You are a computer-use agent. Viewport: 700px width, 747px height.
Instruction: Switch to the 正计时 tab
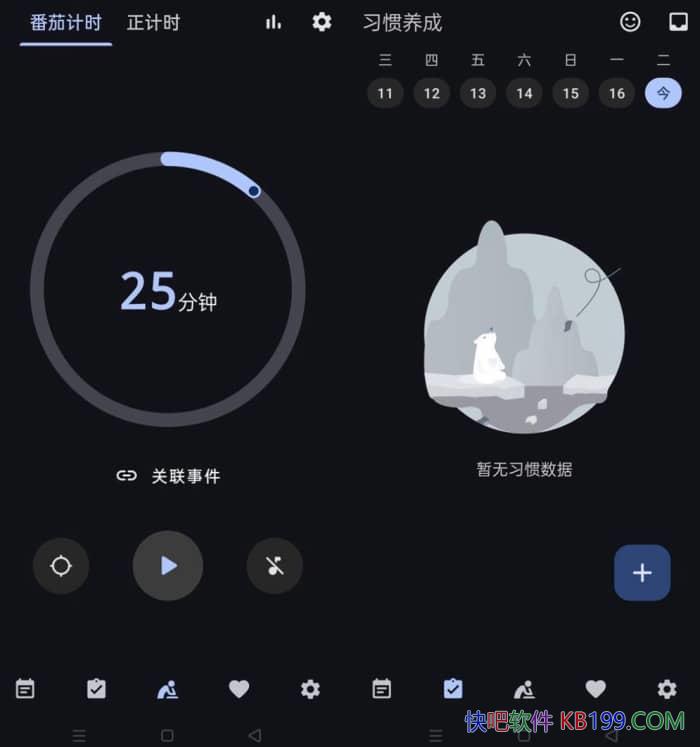(x=153, y=22)
